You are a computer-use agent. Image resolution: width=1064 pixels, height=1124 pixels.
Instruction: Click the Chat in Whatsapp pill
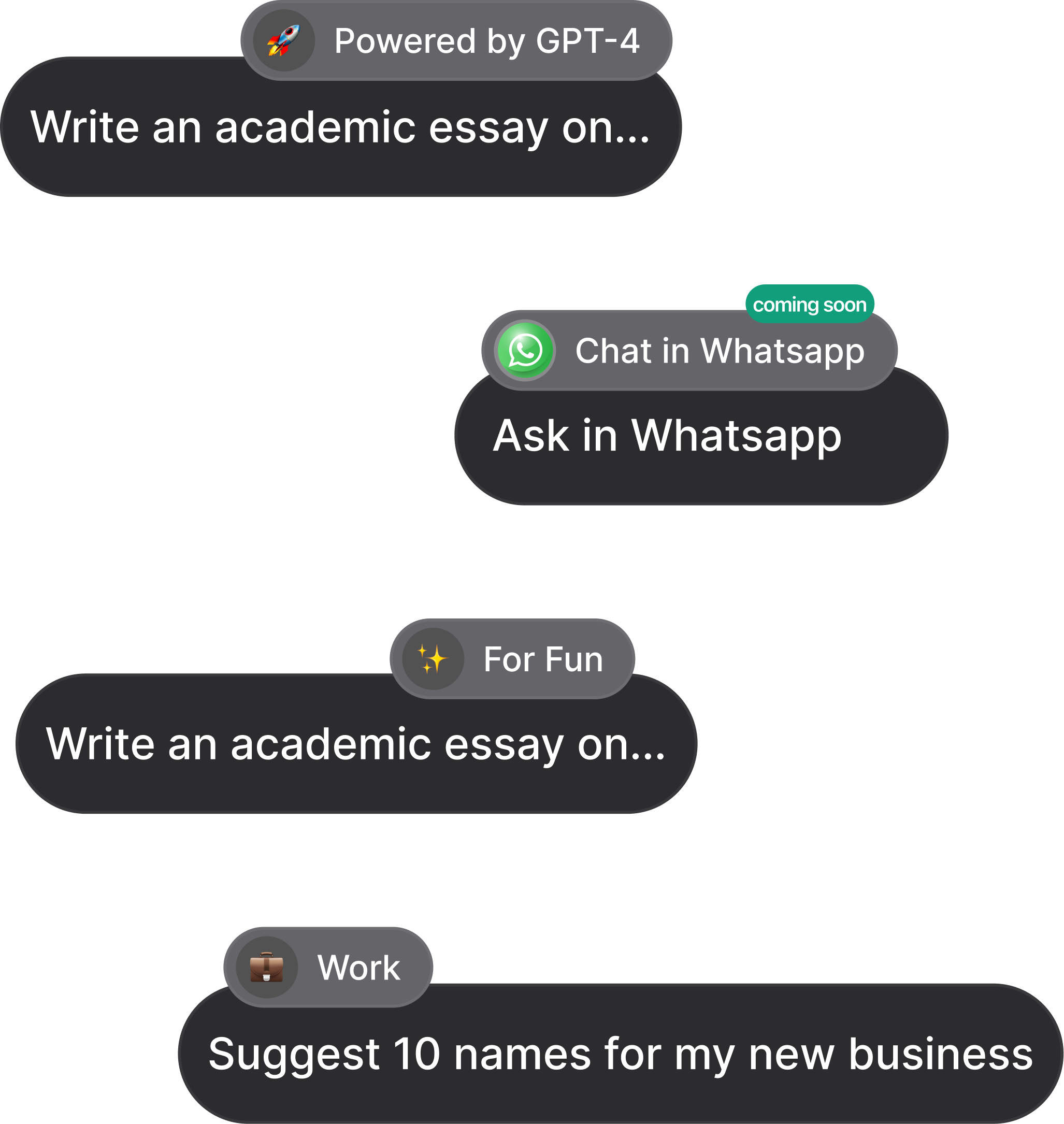(x=689, y=351)
